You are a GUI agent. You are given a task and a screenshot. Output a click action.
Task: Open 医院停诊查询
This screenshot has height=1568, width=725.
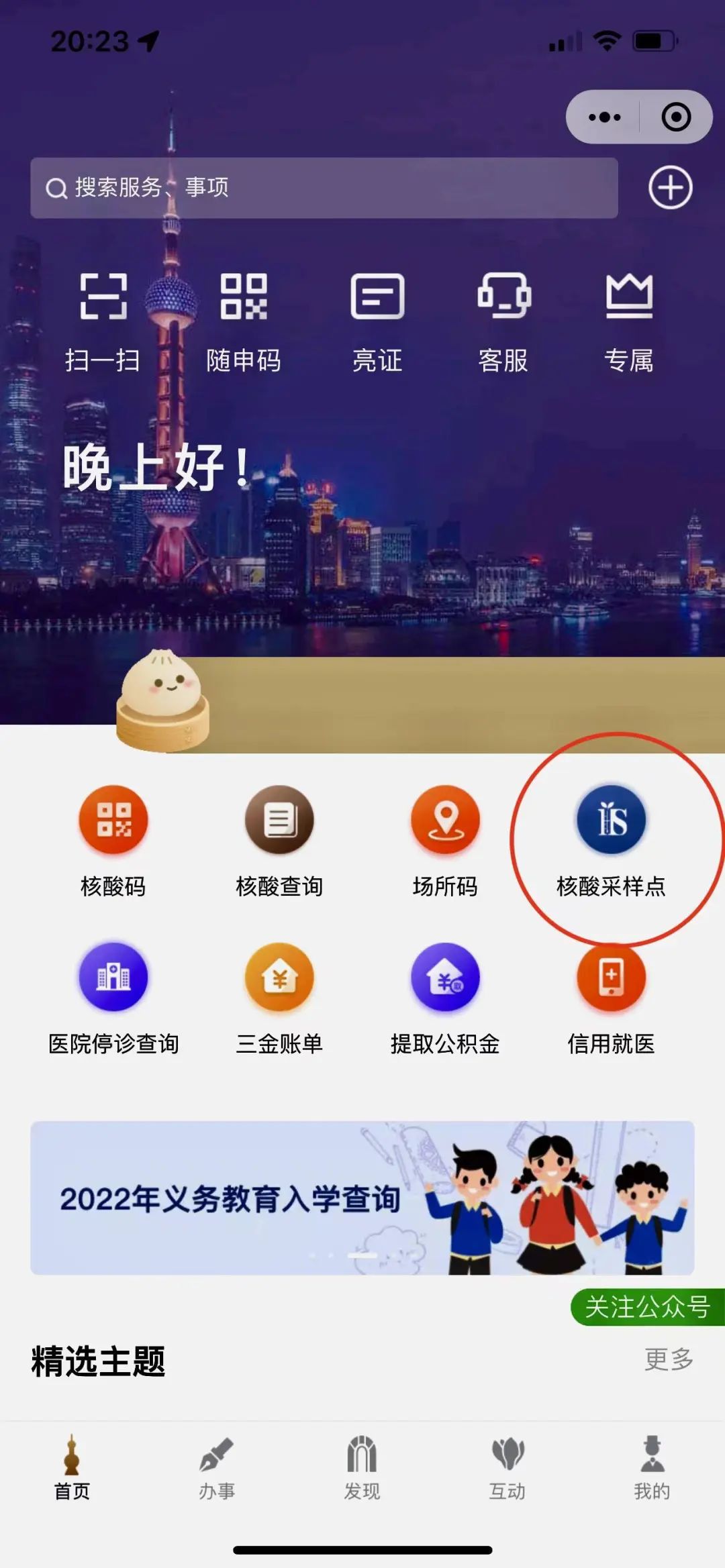113,996
